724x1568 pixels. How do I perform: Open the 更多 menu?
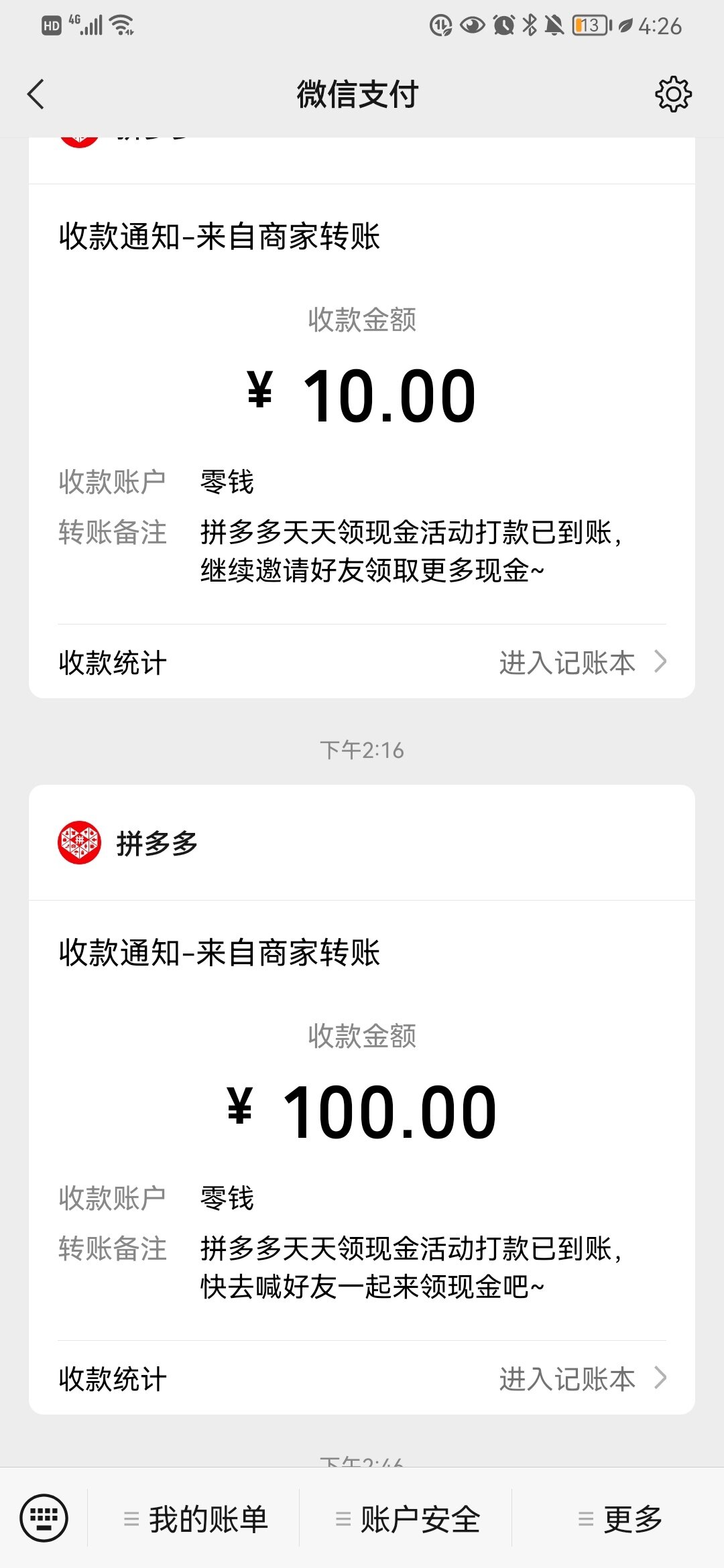tap(619, 1518)
